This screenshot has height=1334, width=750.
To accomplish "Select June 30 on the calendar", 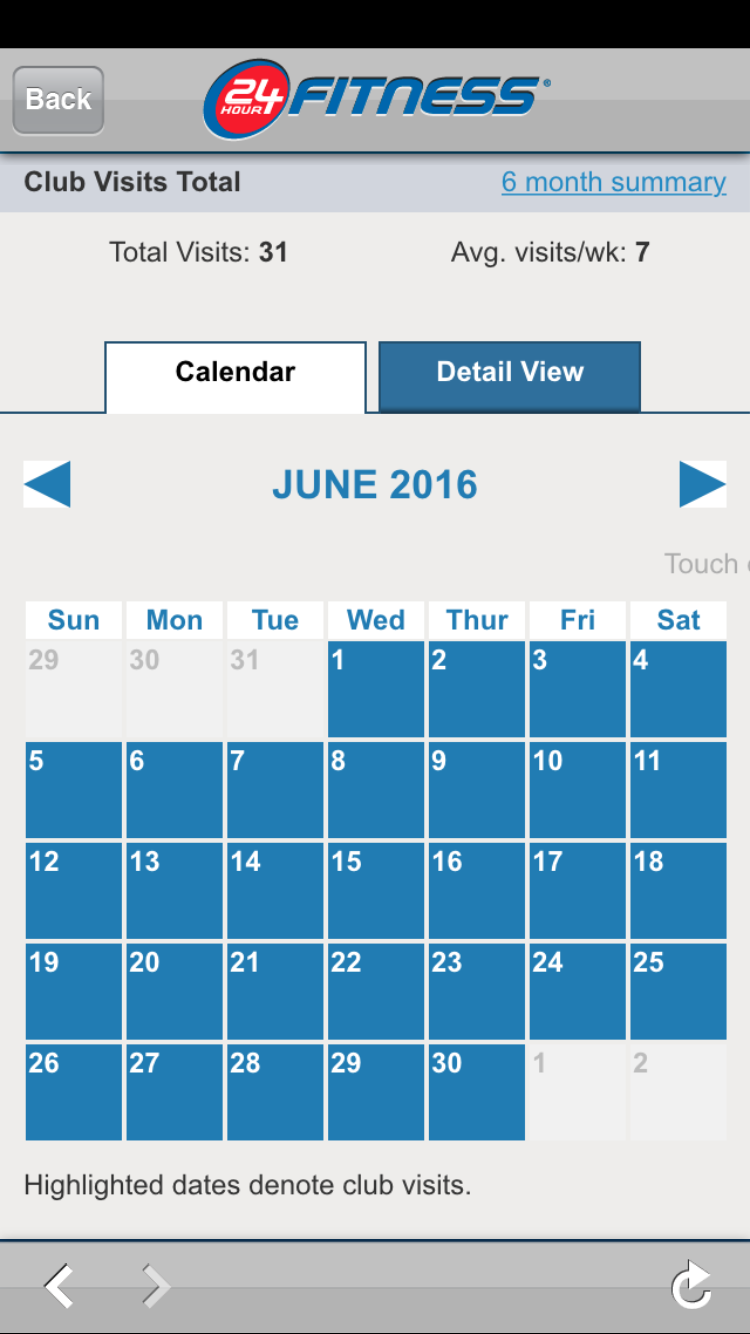I will pyautogui.click(x=476, y=1092).
